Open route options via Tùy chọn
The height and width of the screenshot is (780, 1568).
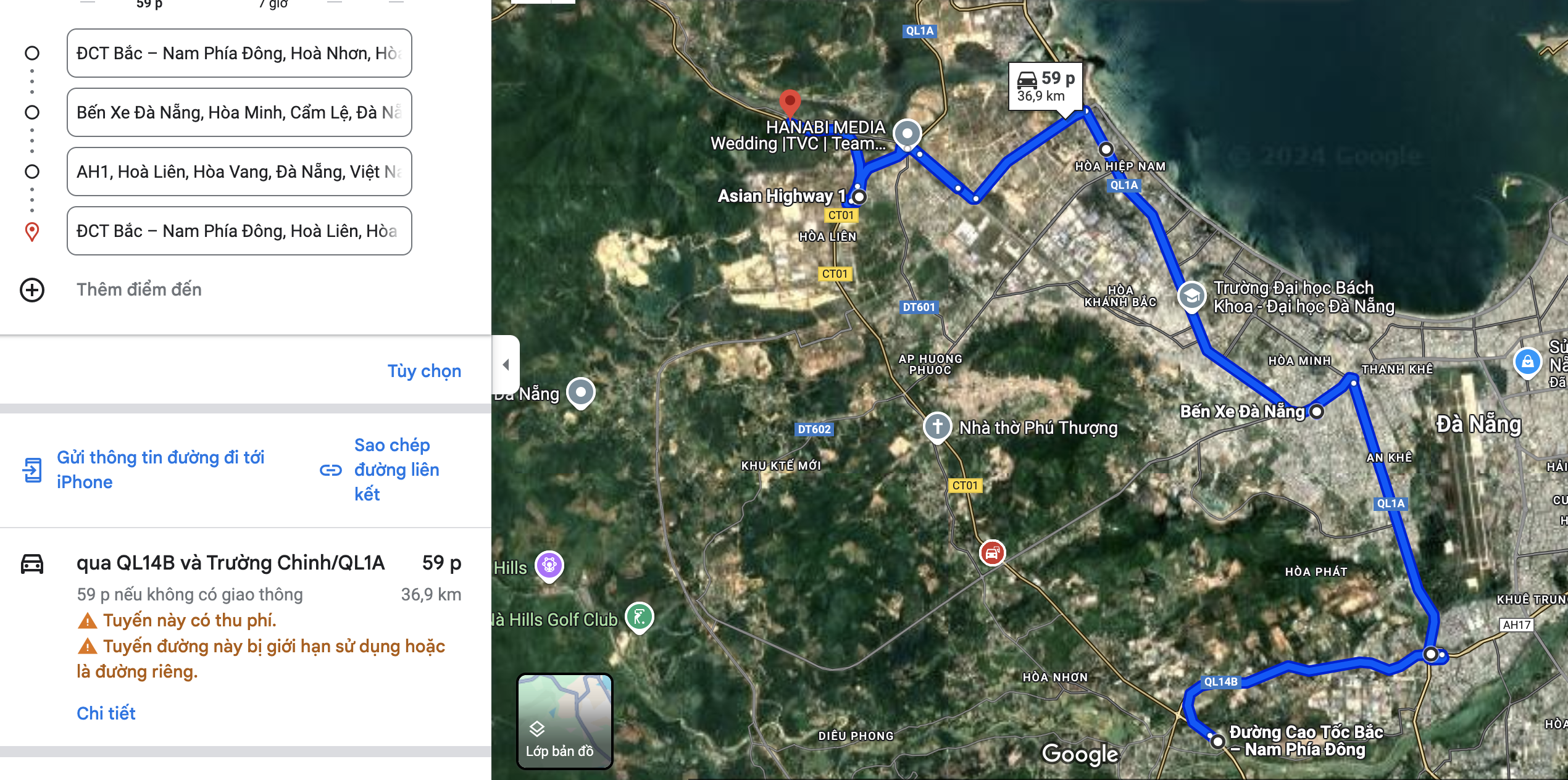[x=424, y=371]
